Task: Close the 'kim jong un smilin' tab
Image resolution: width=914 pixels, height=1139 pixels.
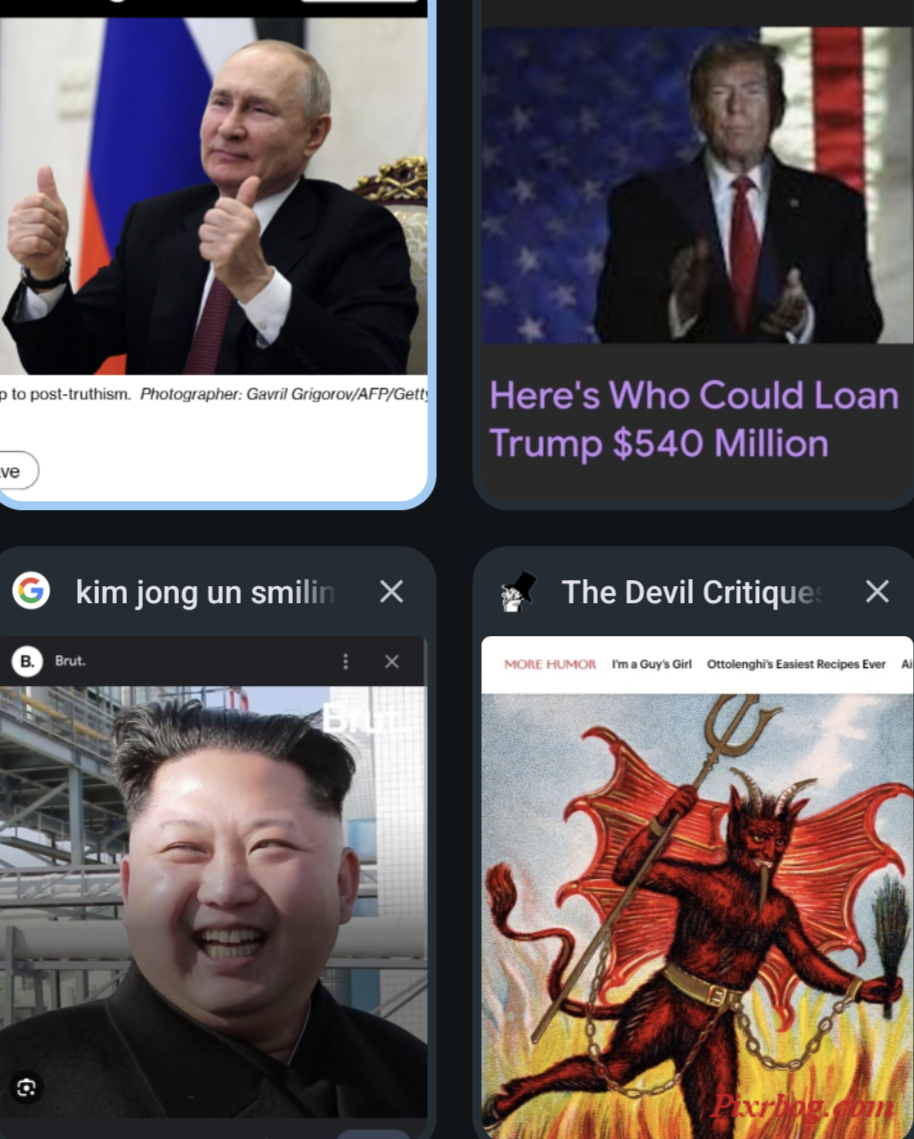Action: pyautogui.click(x=391, y=592)
